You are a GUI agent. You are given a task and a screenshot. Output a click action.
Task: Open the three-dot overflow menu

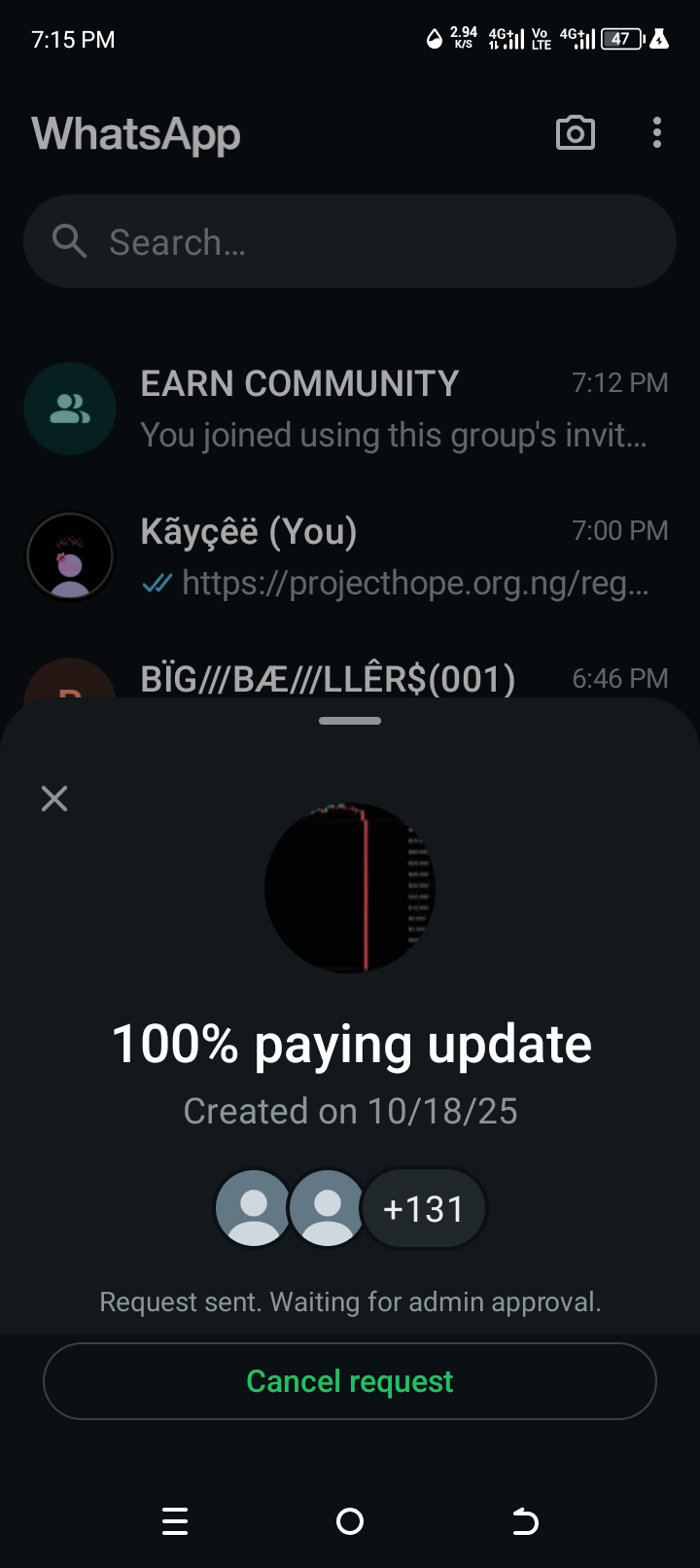657,133
